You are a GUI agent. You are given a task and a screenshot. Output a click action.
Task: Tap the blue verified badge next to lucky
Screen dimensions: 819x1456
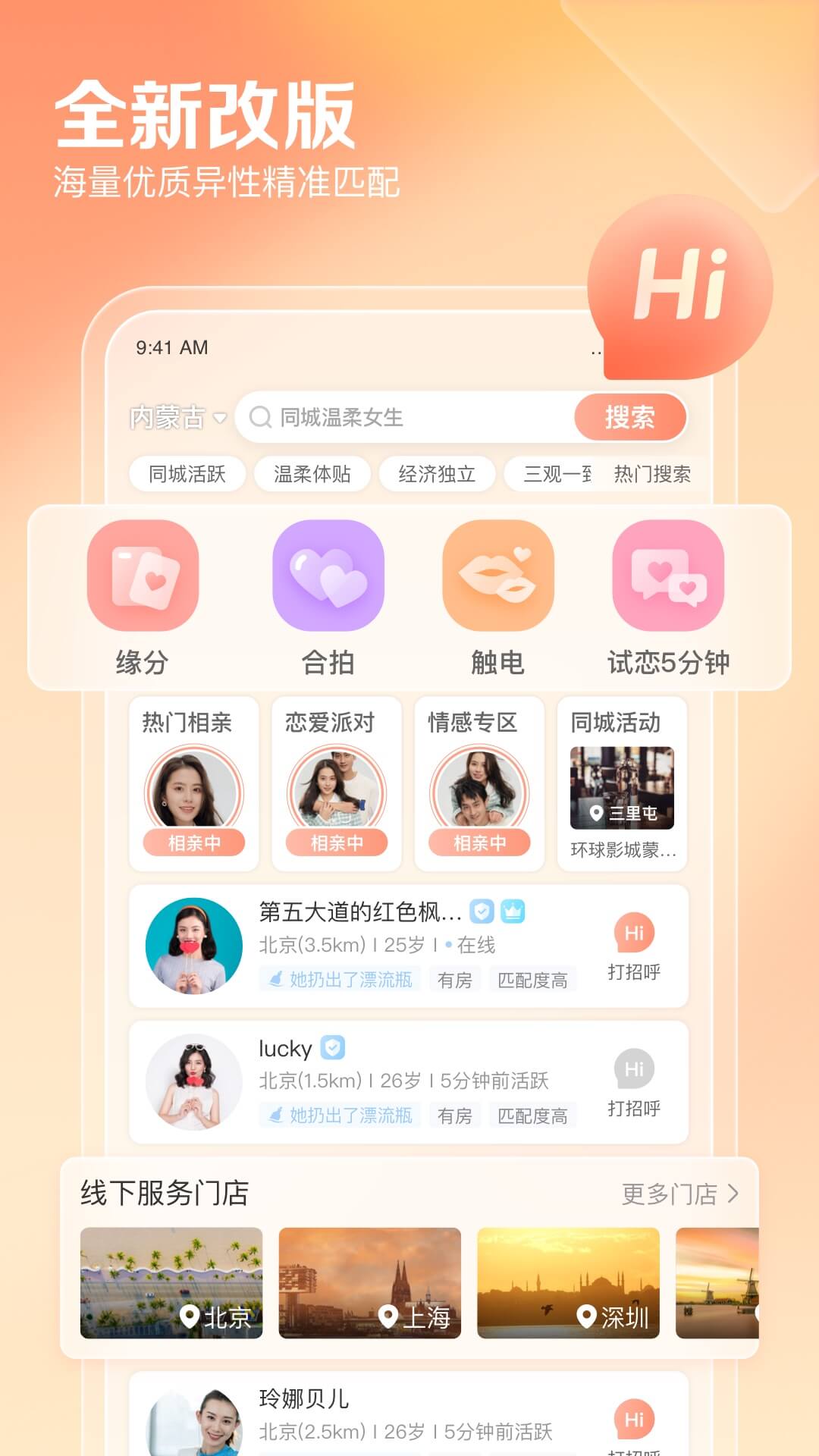pos(331,1048)
